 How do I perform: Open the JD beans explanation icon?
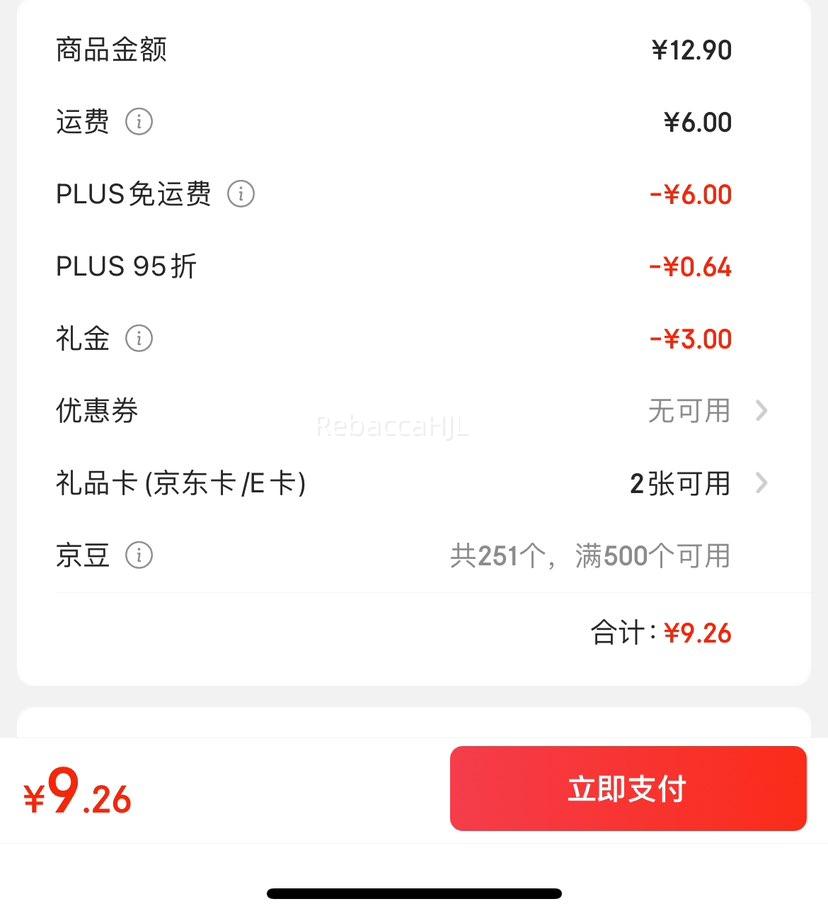tap(140, 556)
